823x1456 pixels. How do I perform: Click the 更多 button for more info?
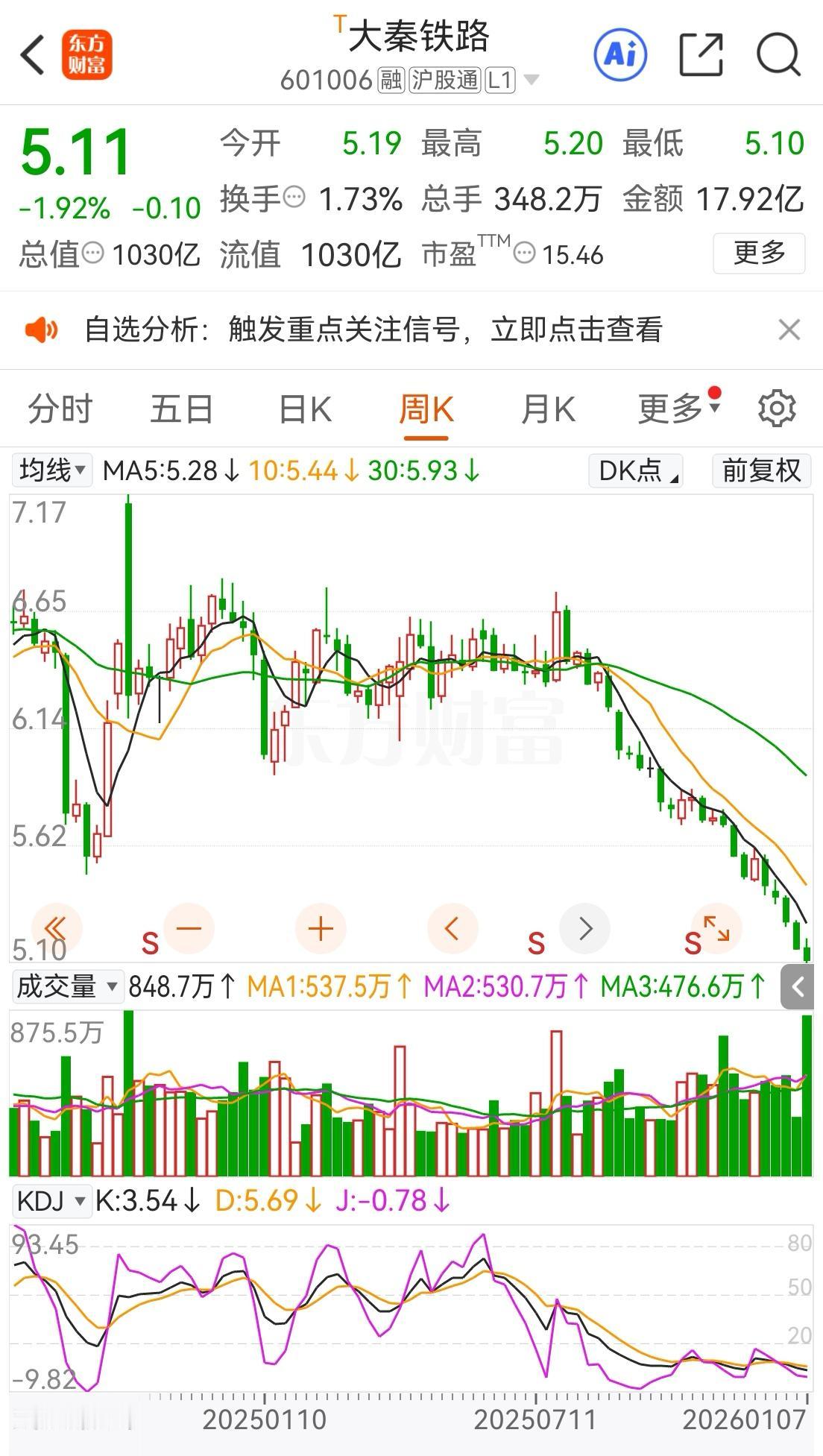click(x=759, y=253)
